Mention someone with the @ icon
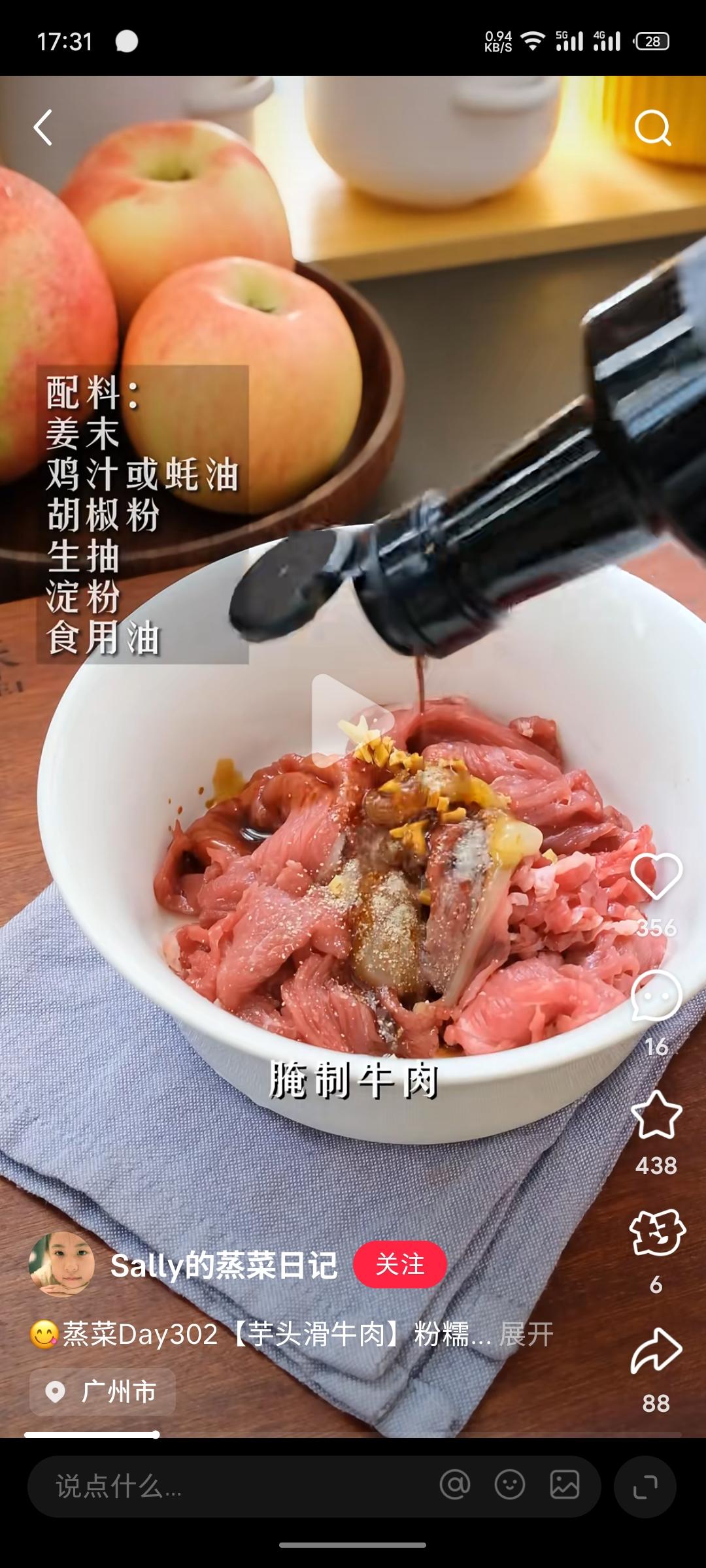 click(455, 1485)
